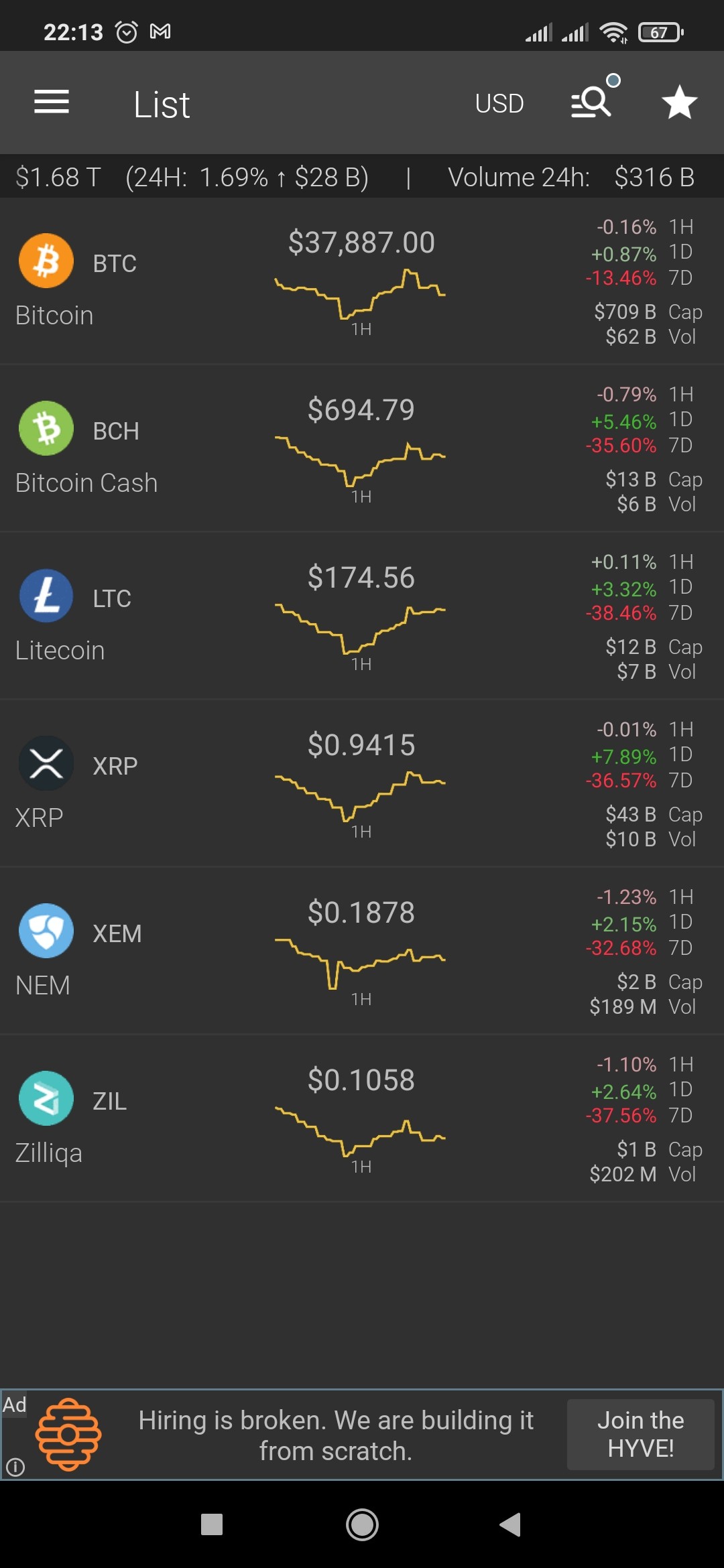
Task: Change the USD currency selection
Action: tap(499, 104)
